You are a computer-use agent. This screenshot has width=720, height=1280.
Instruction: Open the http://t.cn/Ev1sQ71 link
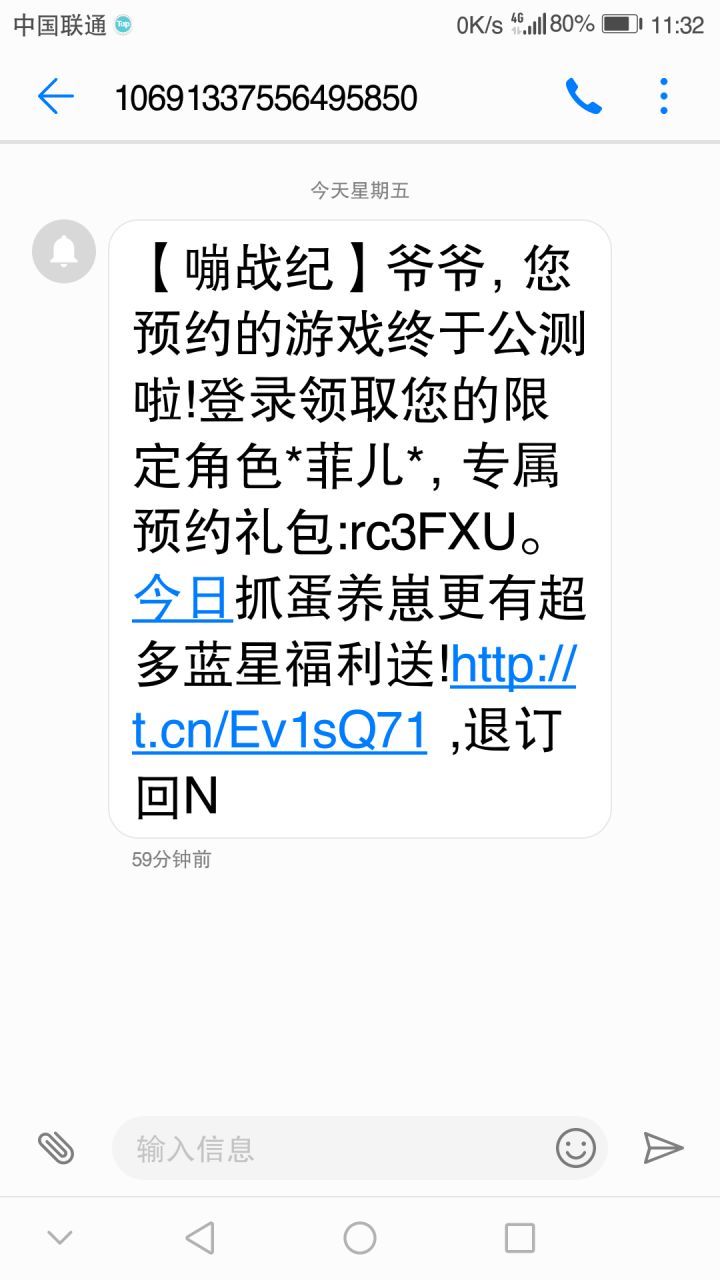354,698
